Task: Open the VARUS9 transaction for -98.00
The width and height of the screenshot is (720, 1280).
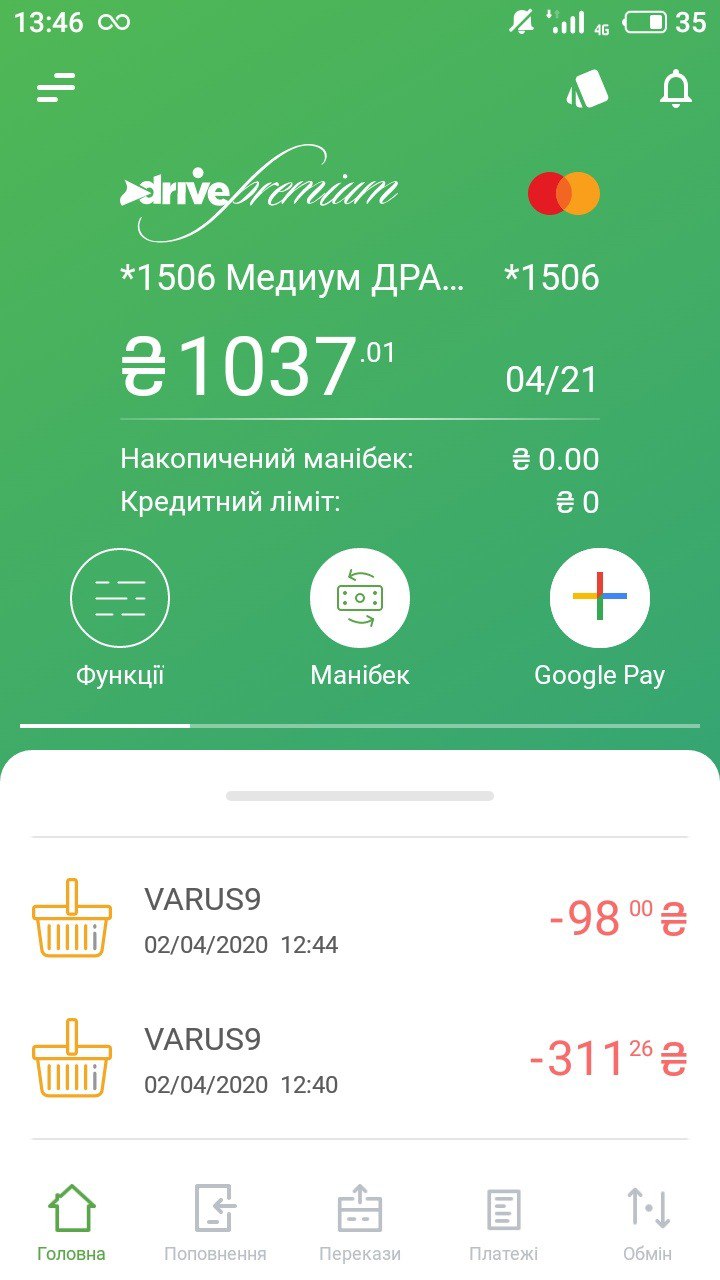Action: point(360,919)
